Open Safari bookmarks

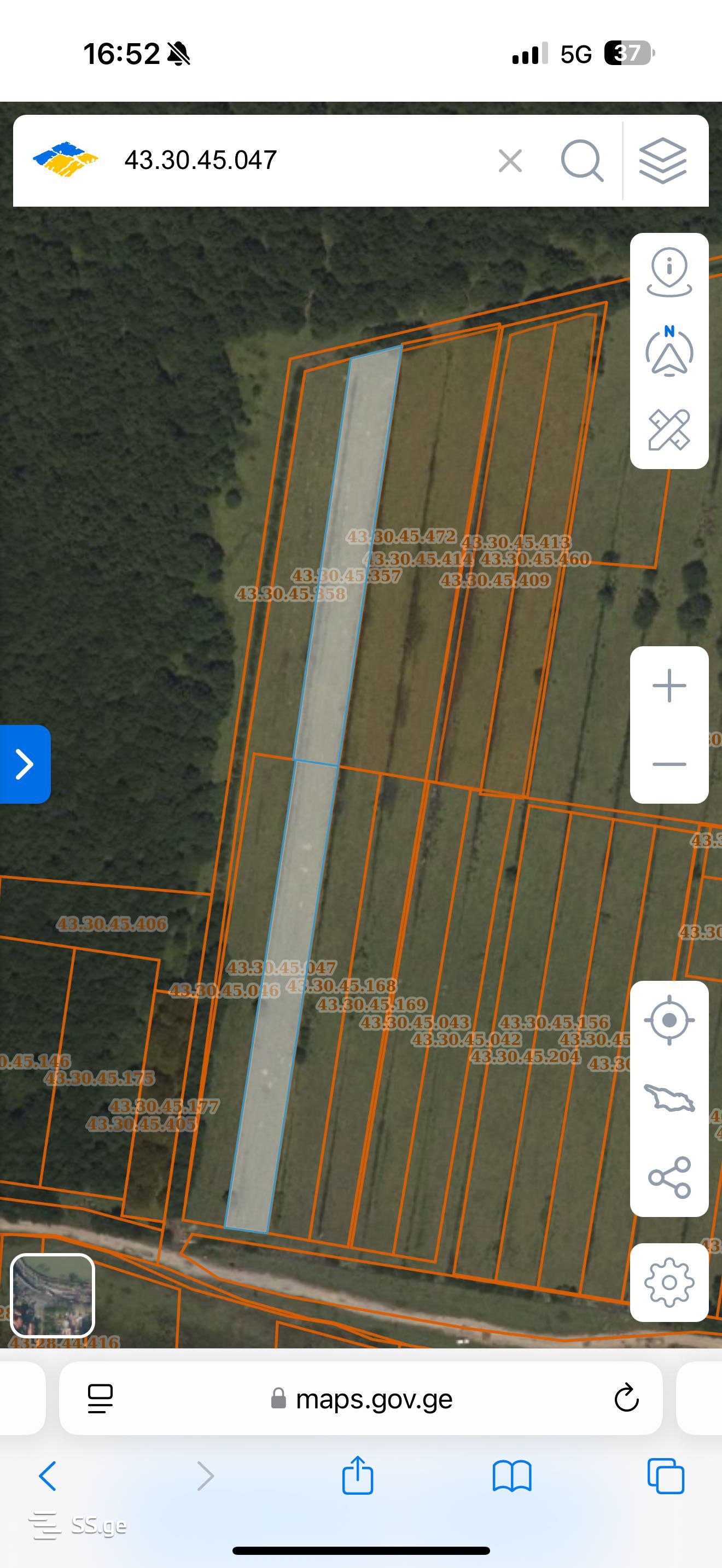pos(511,1476)
